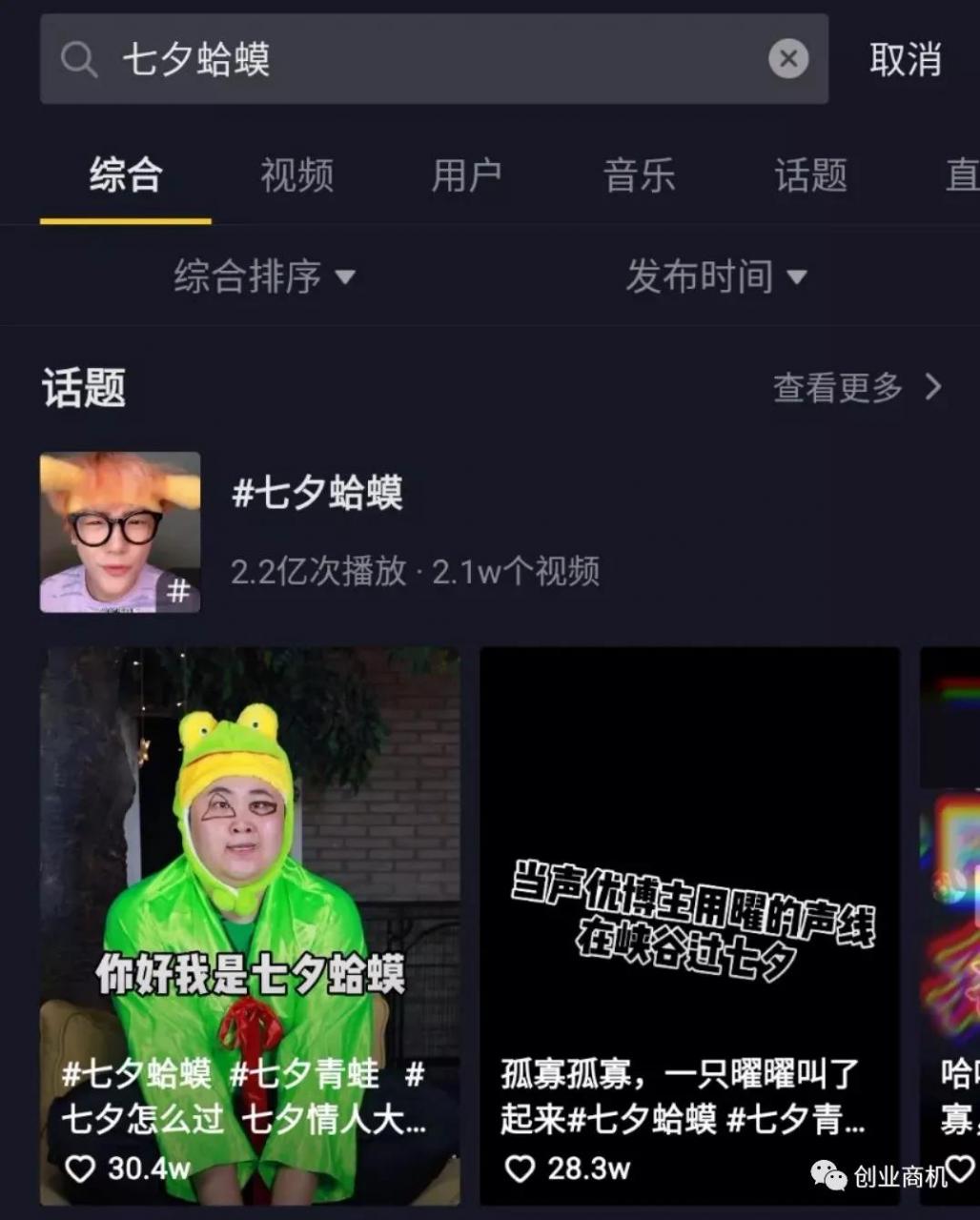Viewport: 980px width, 1220px height.
Task: Expand the topic list via 查看更多
Action: tap(837, 387)
